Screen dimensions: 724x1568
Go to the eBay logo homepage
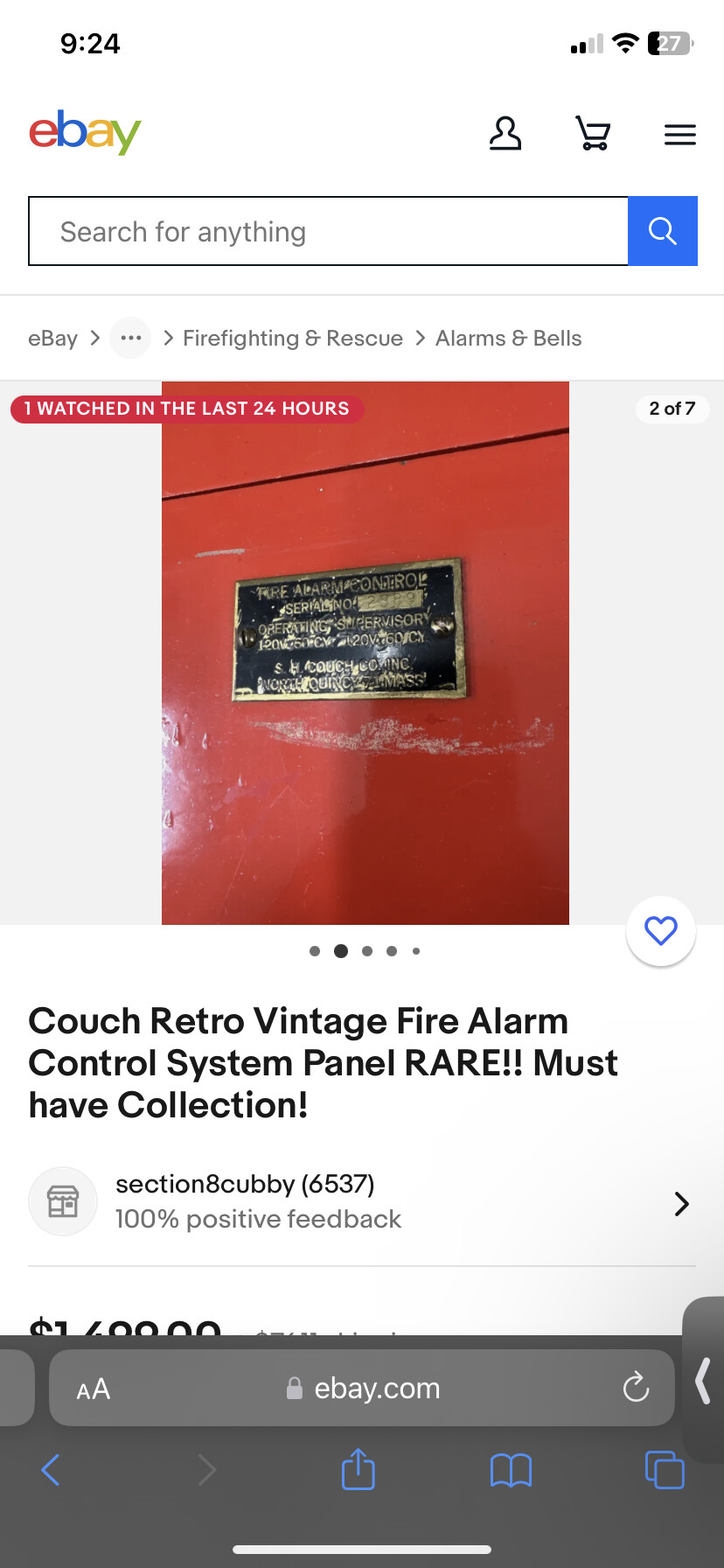pos(85,132)
